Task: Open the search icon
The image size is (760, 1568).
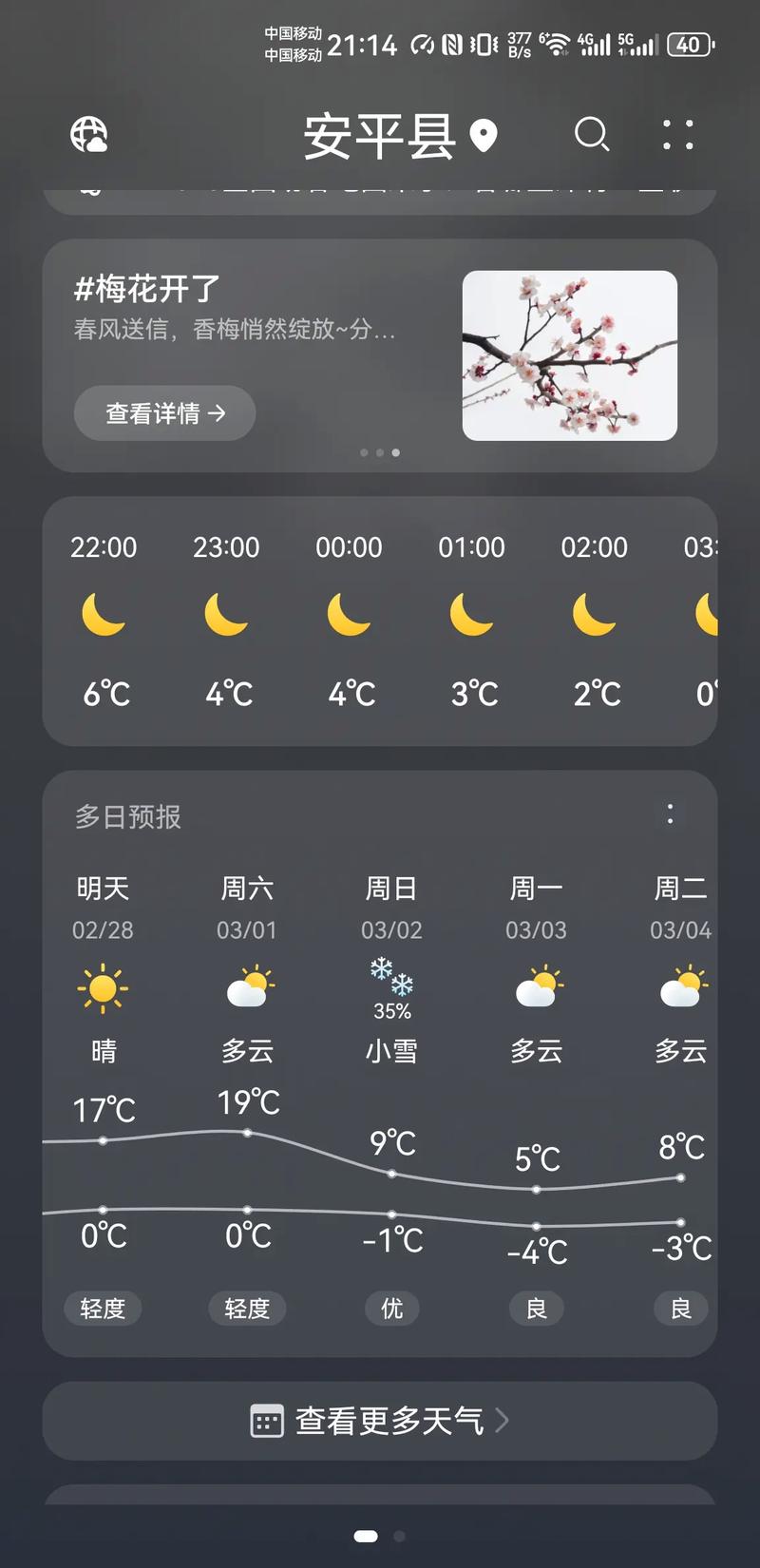Action: point(594,135)
